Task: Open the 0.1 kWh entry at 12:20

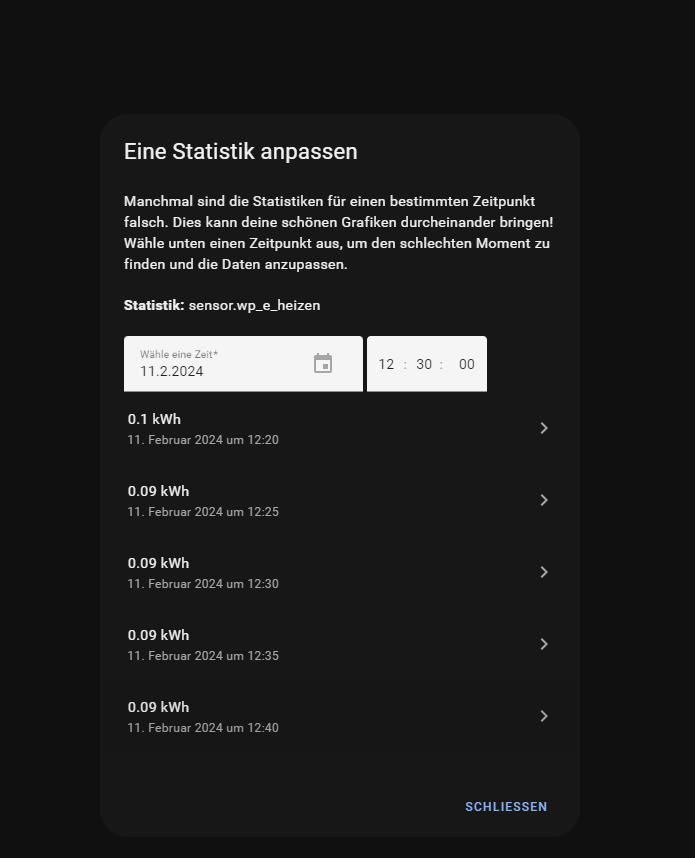Action: pos(339,428)
